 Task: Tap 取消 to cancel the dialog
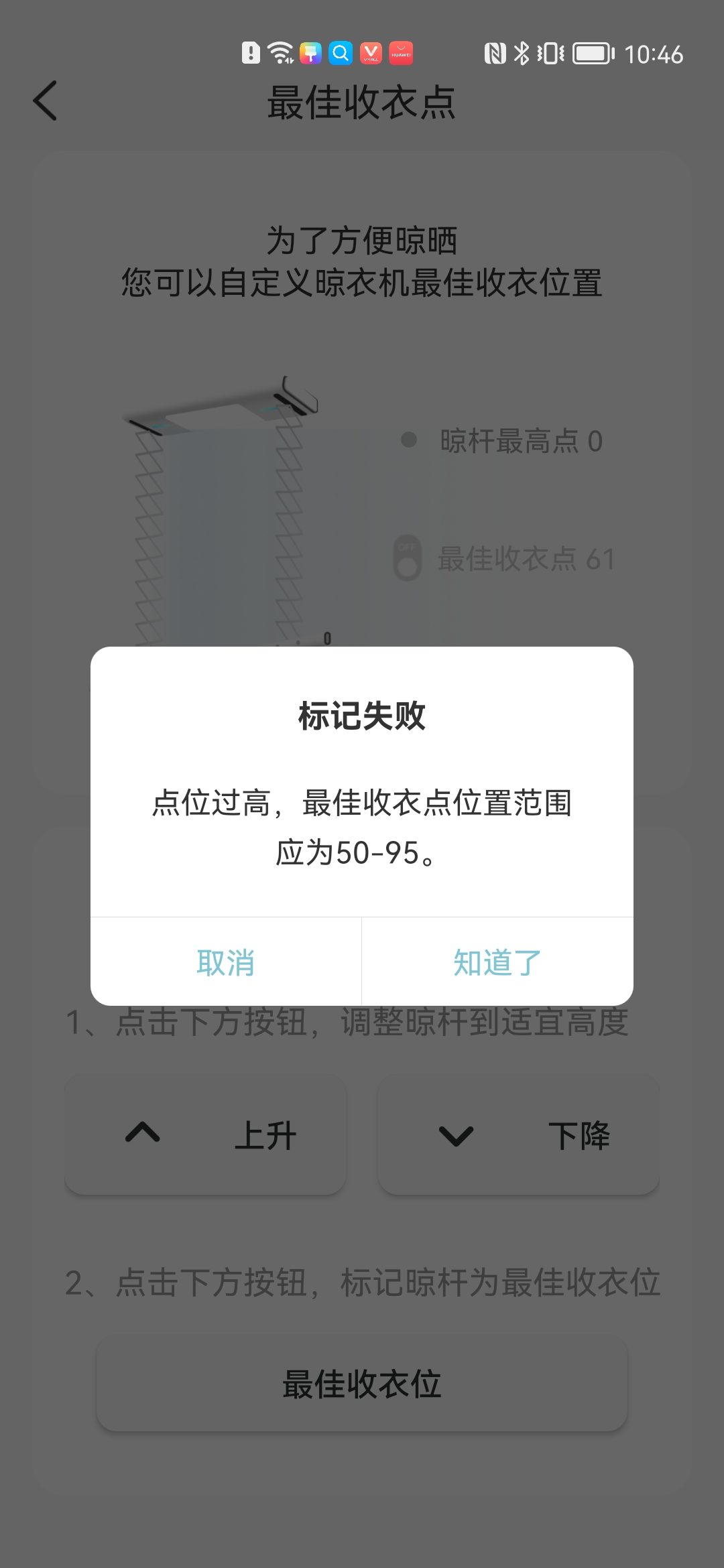(x=226, y=962)
